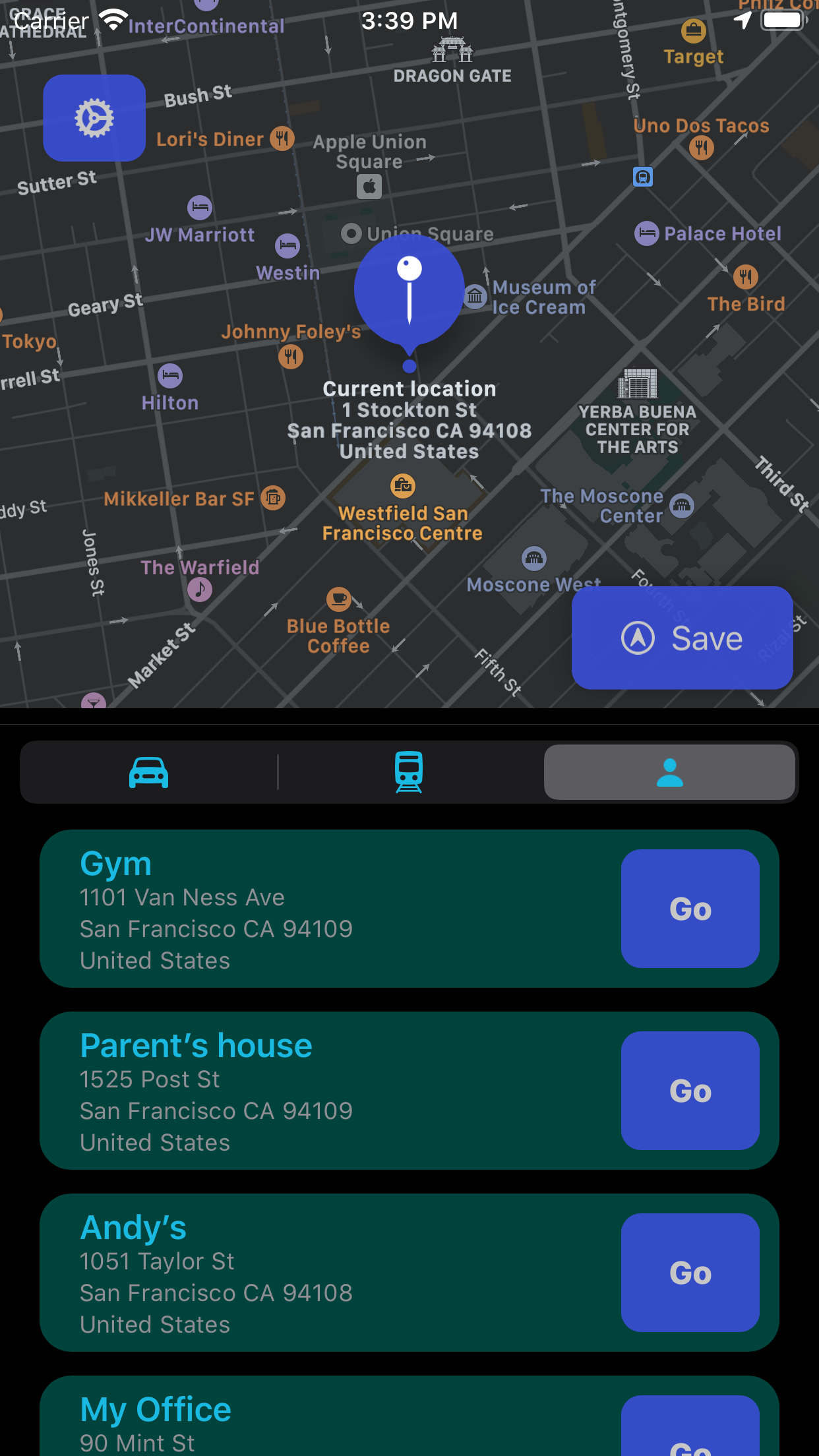
Task: Select the walking person tab
Action: point(669,772)
